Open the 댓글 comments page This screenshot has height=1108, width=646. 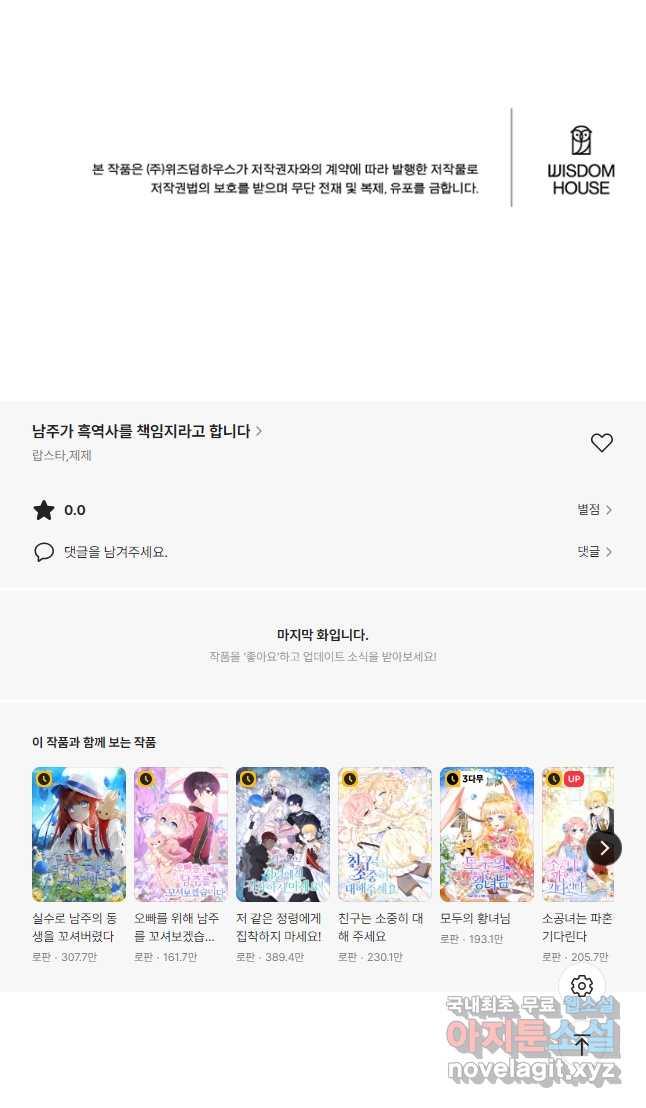[x=594, y=552]
